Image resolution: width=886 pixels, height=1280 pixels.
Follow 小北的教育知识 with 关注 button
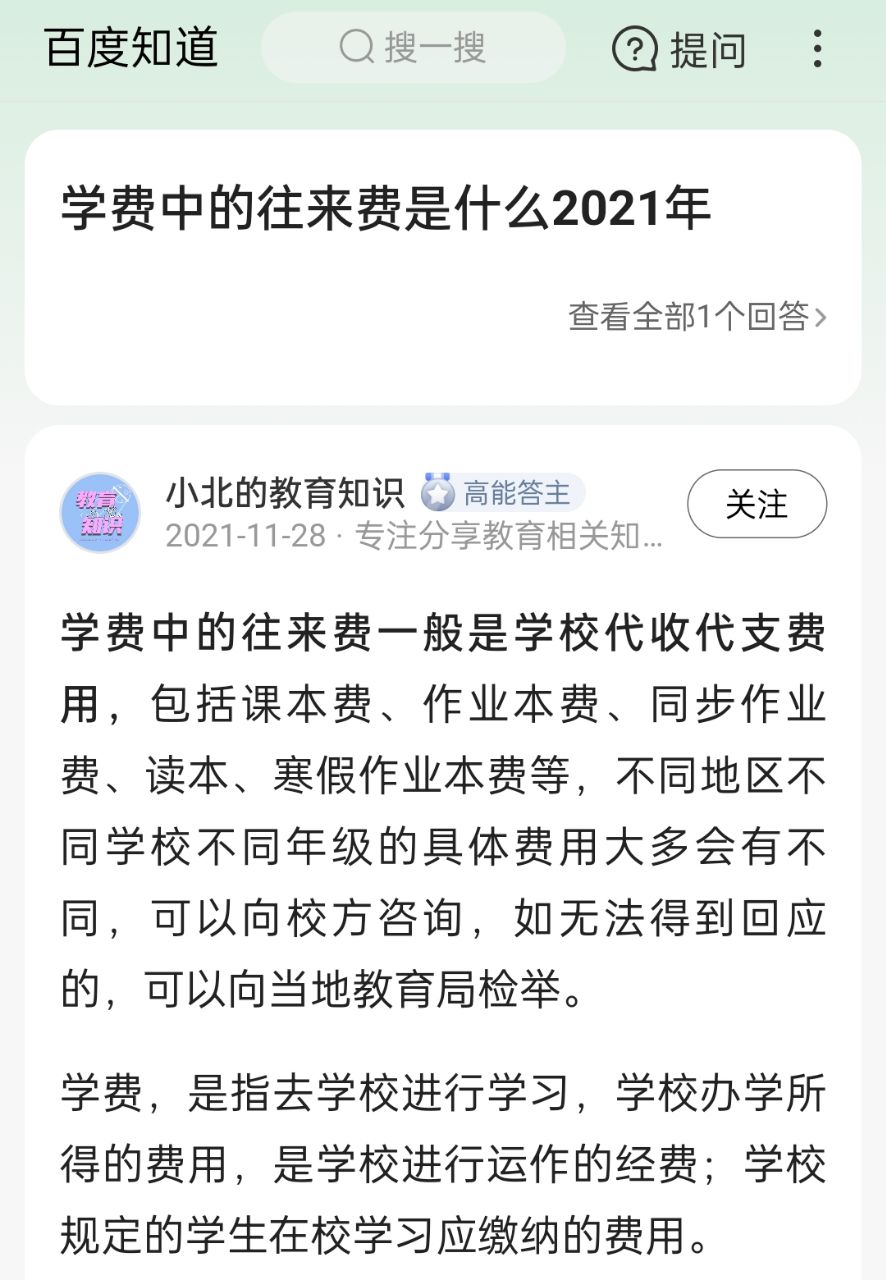(756, 504)
